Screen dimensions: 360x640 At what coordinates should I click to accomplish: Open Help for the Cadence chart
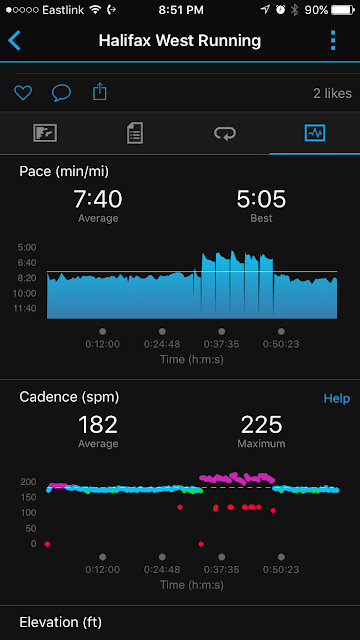[337, 398]
